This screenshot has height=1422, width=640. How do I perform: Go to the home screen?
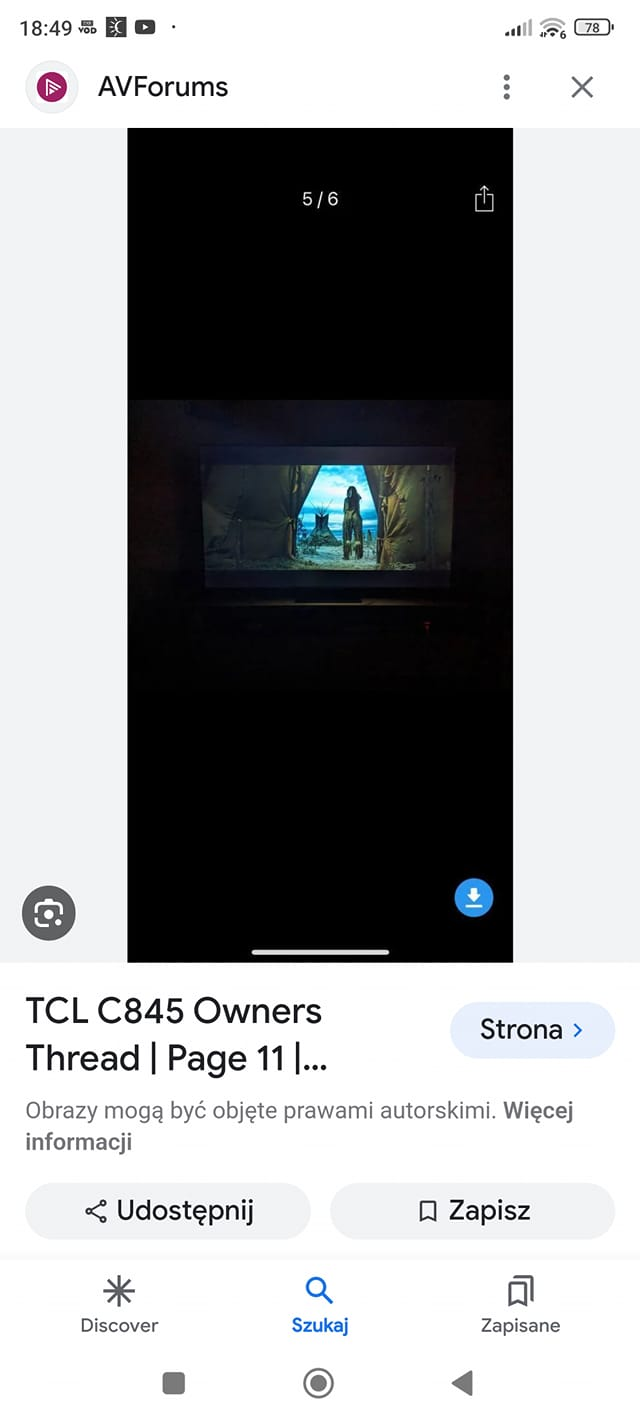[x=319, y=1383]
